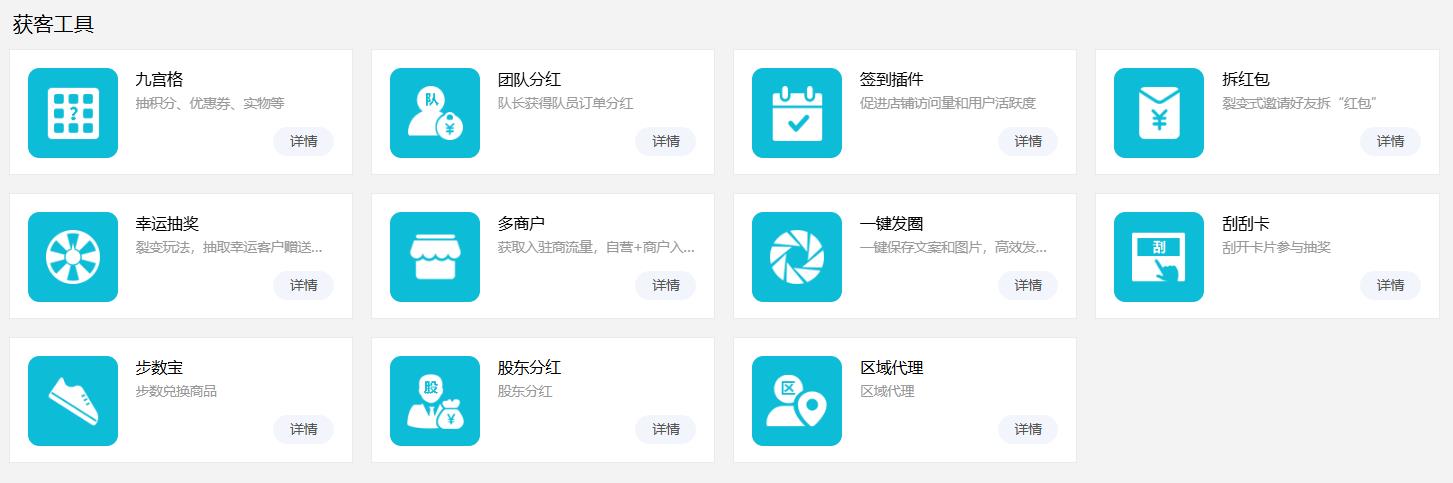Viewport: 1453px width, 483px height.
Task: Open 多商户 详情 button
Action: (665, 286)
